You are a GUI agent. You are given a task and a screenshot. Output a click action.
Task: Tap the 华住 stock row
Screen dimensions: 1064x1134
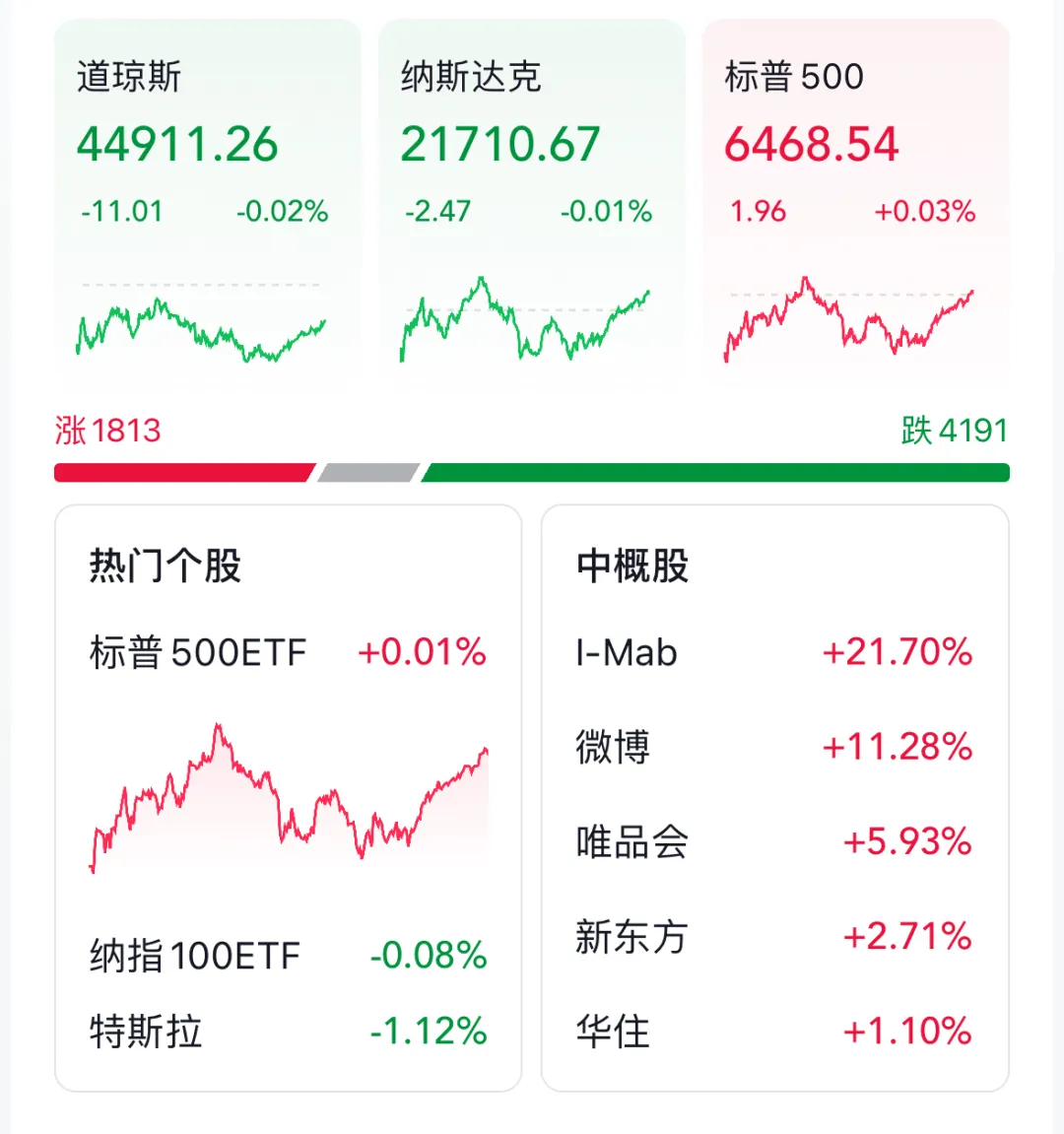[774, 1032]
